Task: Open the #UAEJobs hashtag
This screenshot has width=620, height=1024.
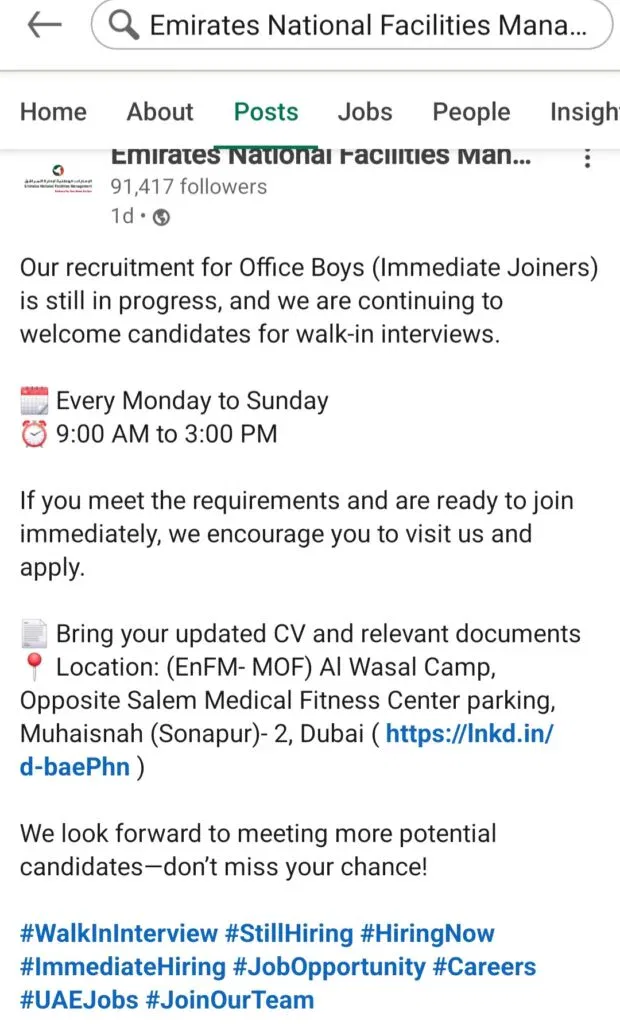Action: pyautogui.click(x=79, y=999)
